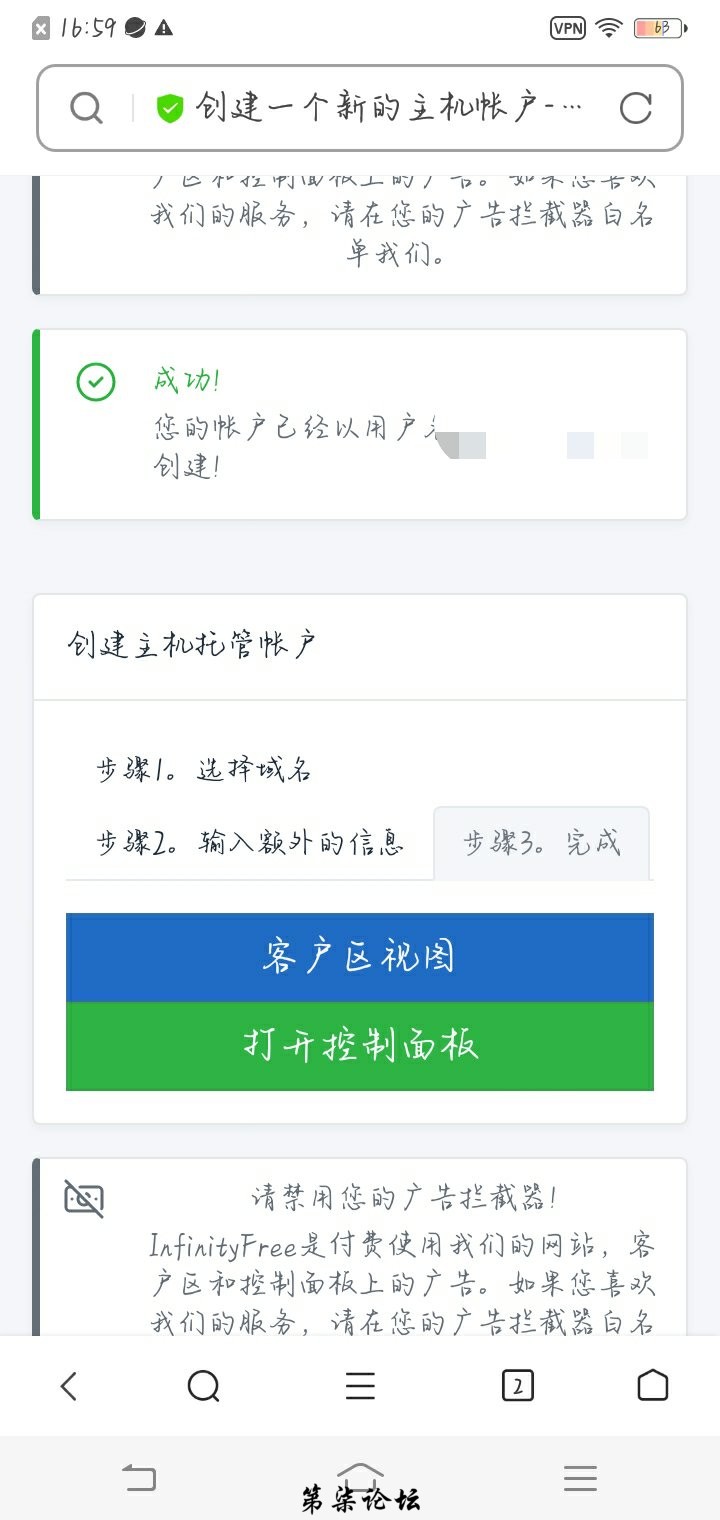
Task: Tap the home icon in the bottom navigation
Action: point(653,1386)
